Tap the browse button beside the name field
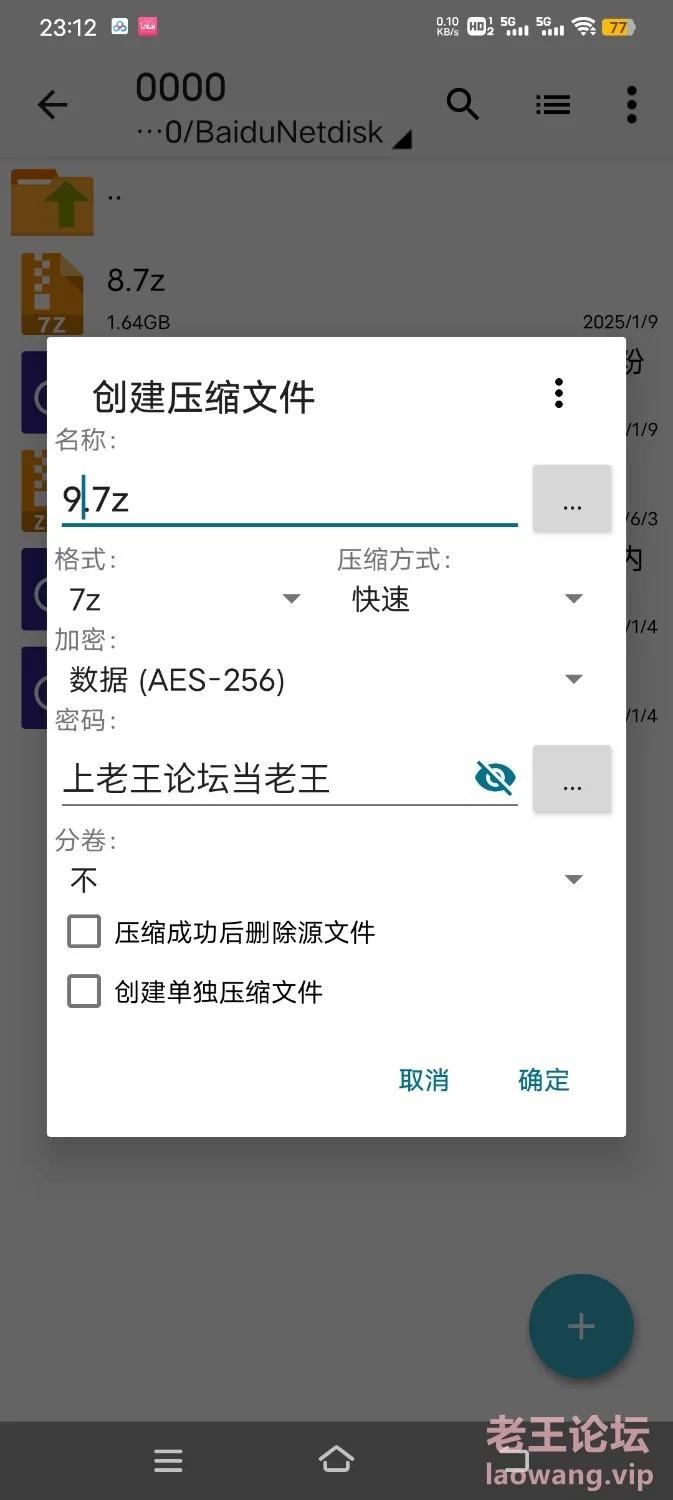Screen dimensions: 673x1500 (572, 498)
